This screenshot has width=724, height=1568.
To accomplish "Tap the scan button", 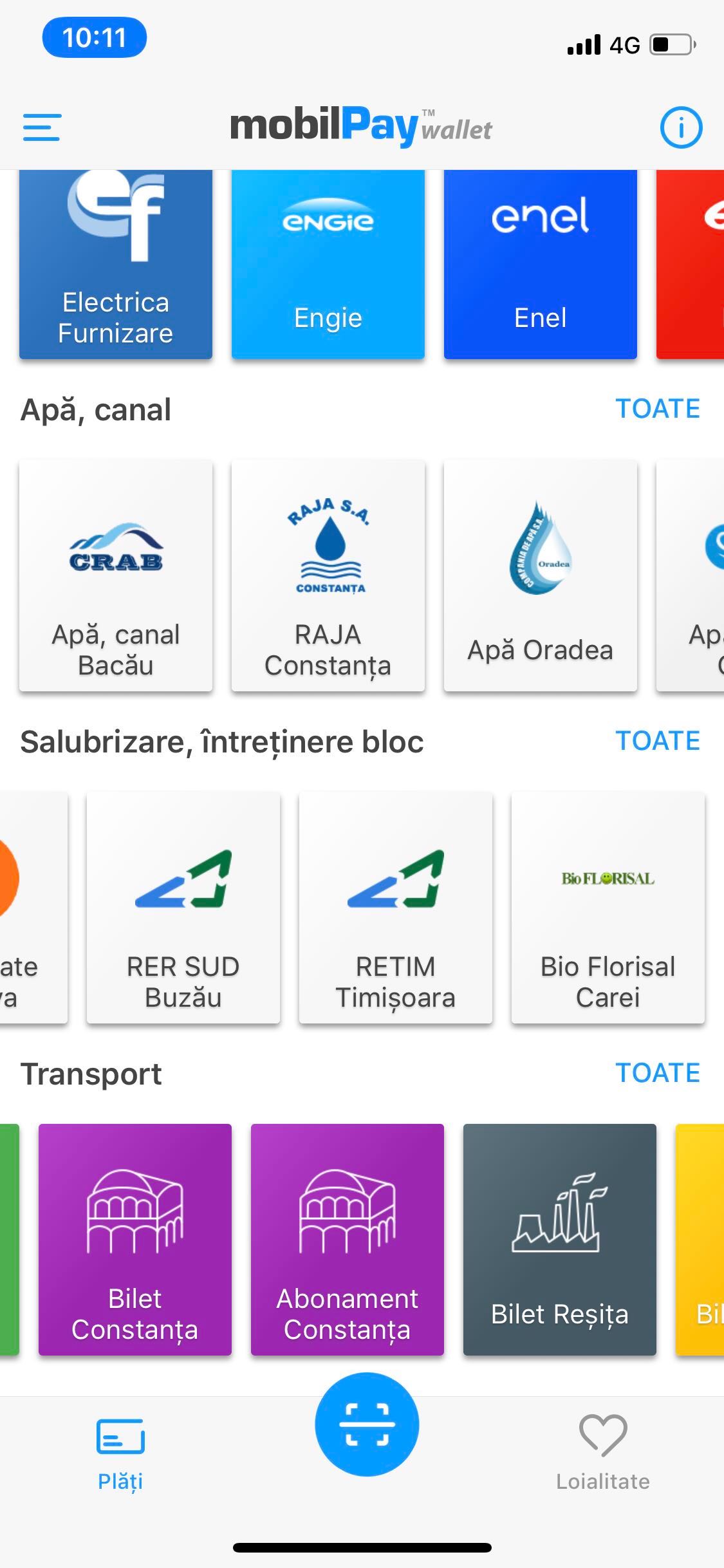I will 367,1424.
